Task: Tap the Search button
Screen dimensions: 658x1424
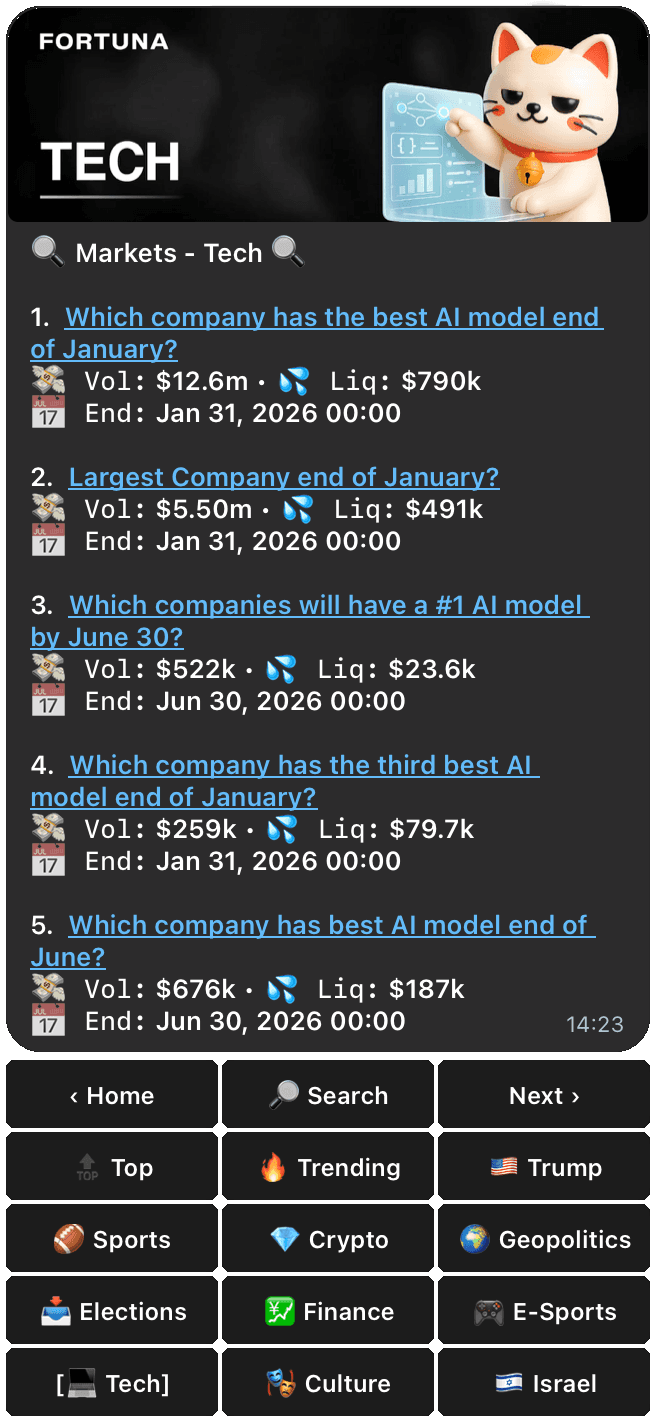Action: pyautogui.click(x=328, y=1096)
